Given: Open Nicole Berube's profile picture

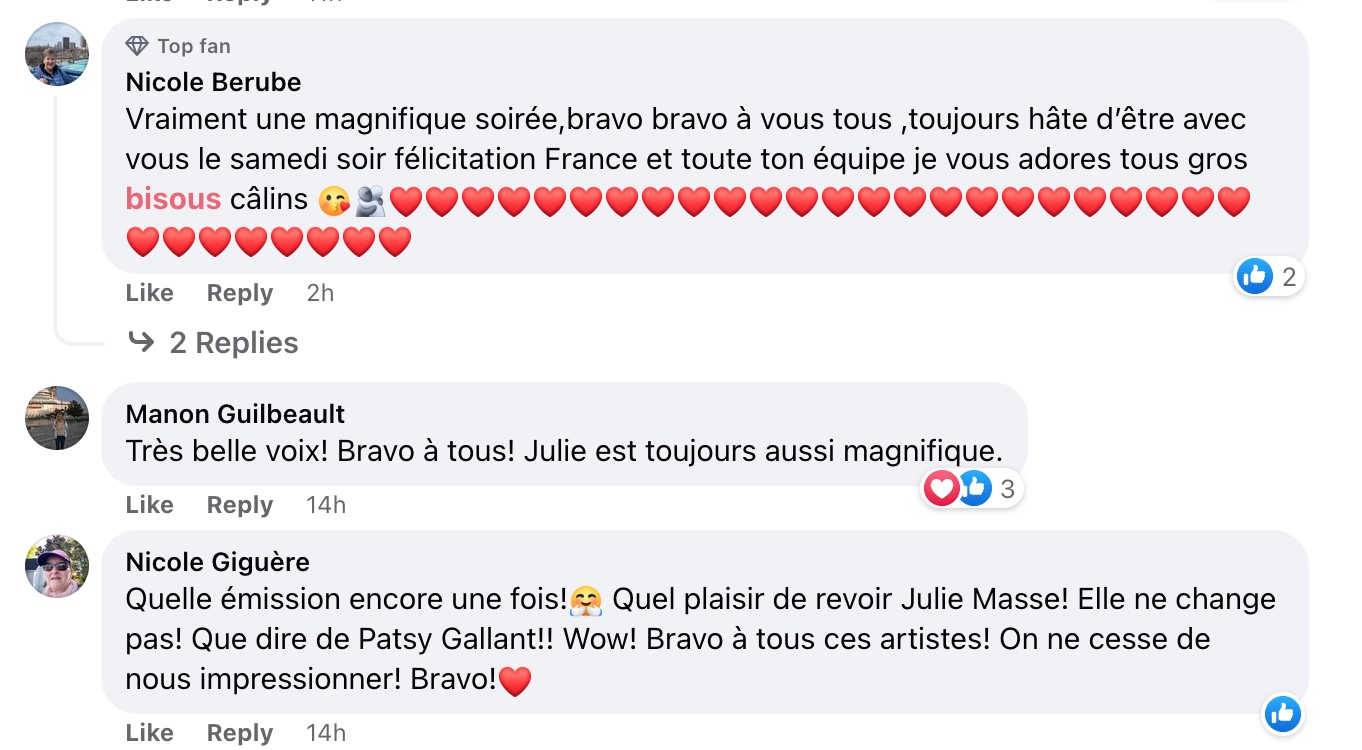Looking at the screenshot, I should pyautogui.click(x=57, y=54).
